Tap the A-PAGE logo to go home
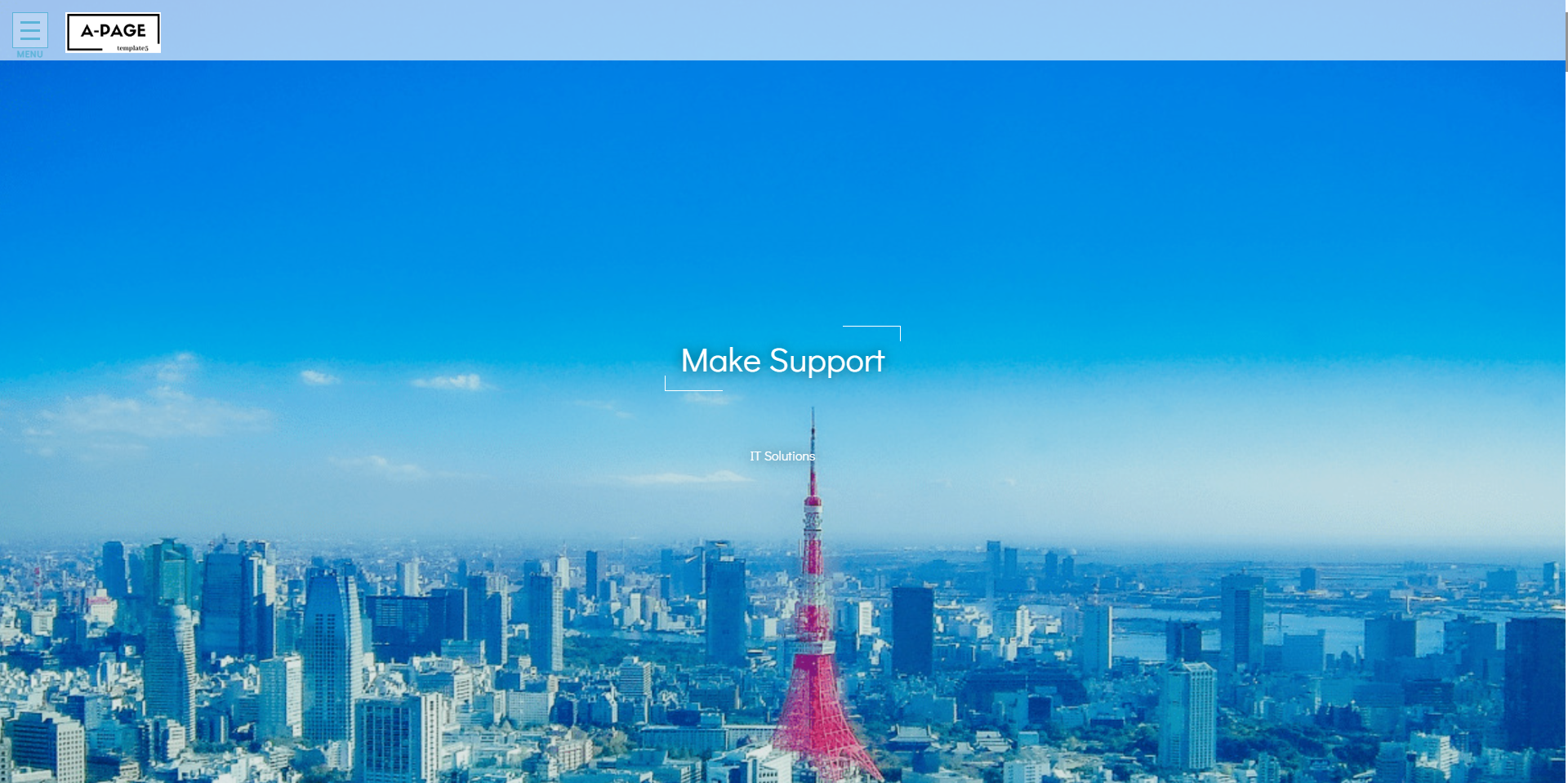The image size is (1568, 783). [x=113, y=33]
